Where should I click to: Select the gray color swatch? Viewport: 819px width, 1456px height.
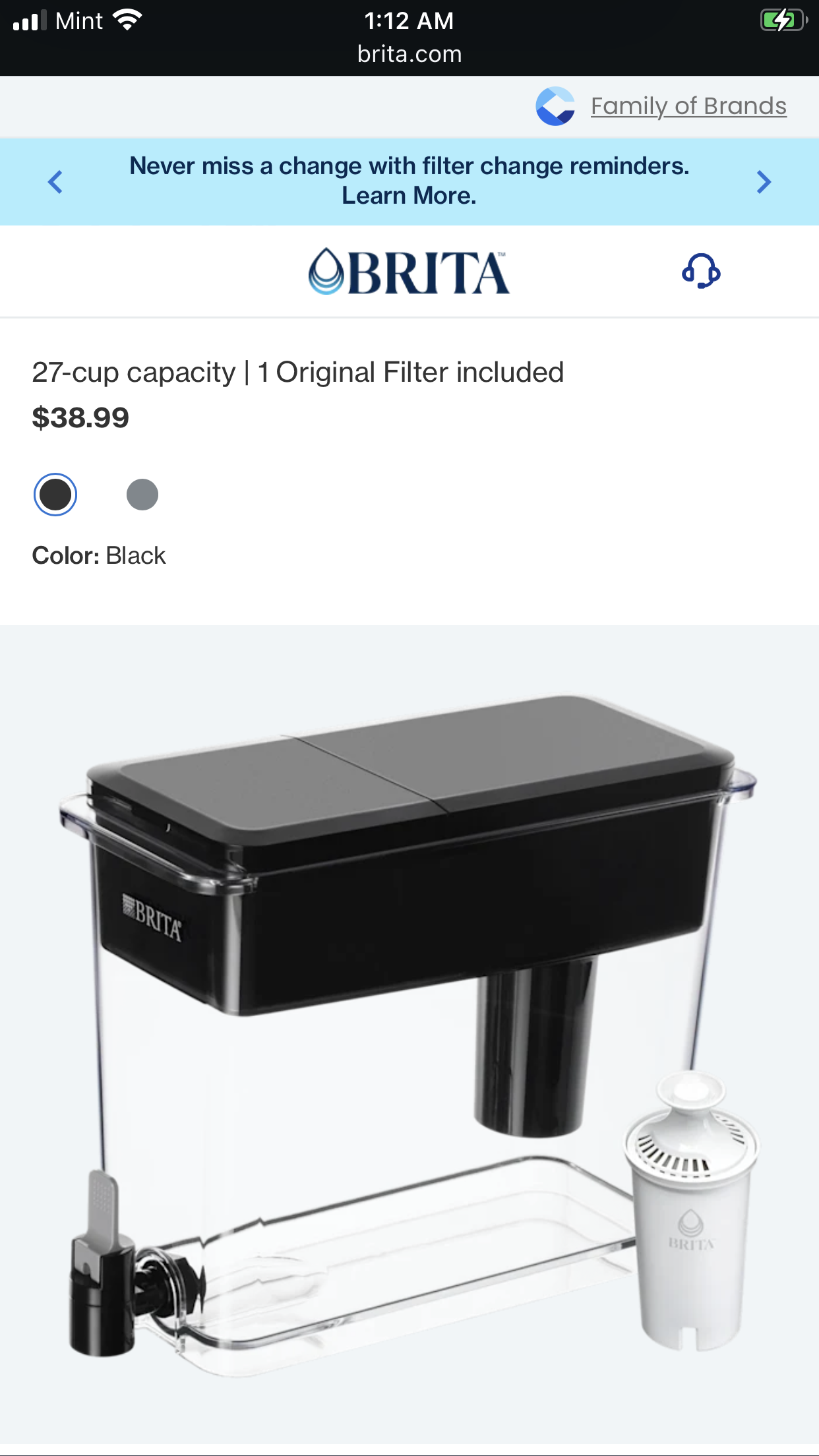coord(142,495)
